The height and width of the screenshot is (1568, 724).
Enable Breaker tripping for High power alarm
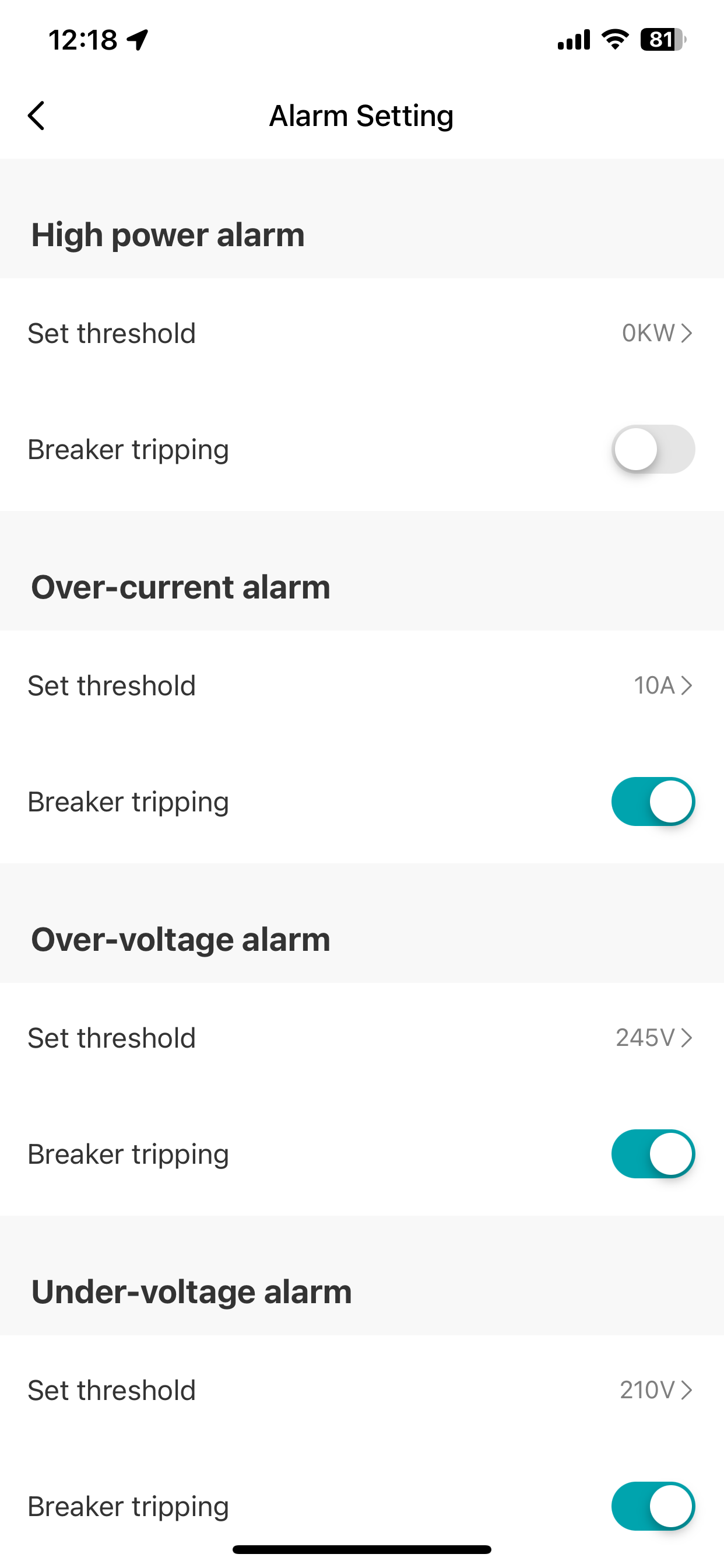(x=653, y=449)
